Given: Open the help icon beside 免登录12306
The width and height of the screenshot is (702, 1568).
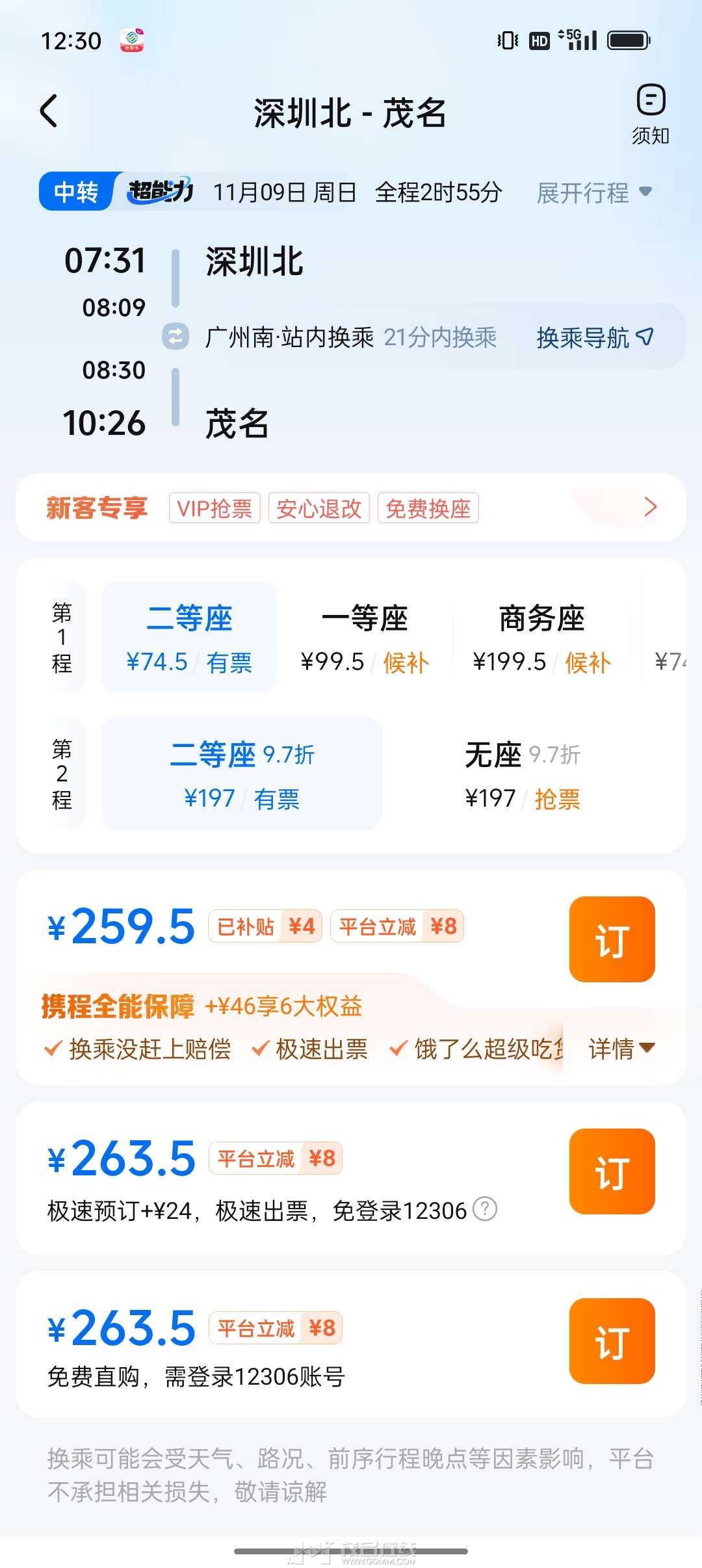Looking at the screenshot, I should 485,1209.
